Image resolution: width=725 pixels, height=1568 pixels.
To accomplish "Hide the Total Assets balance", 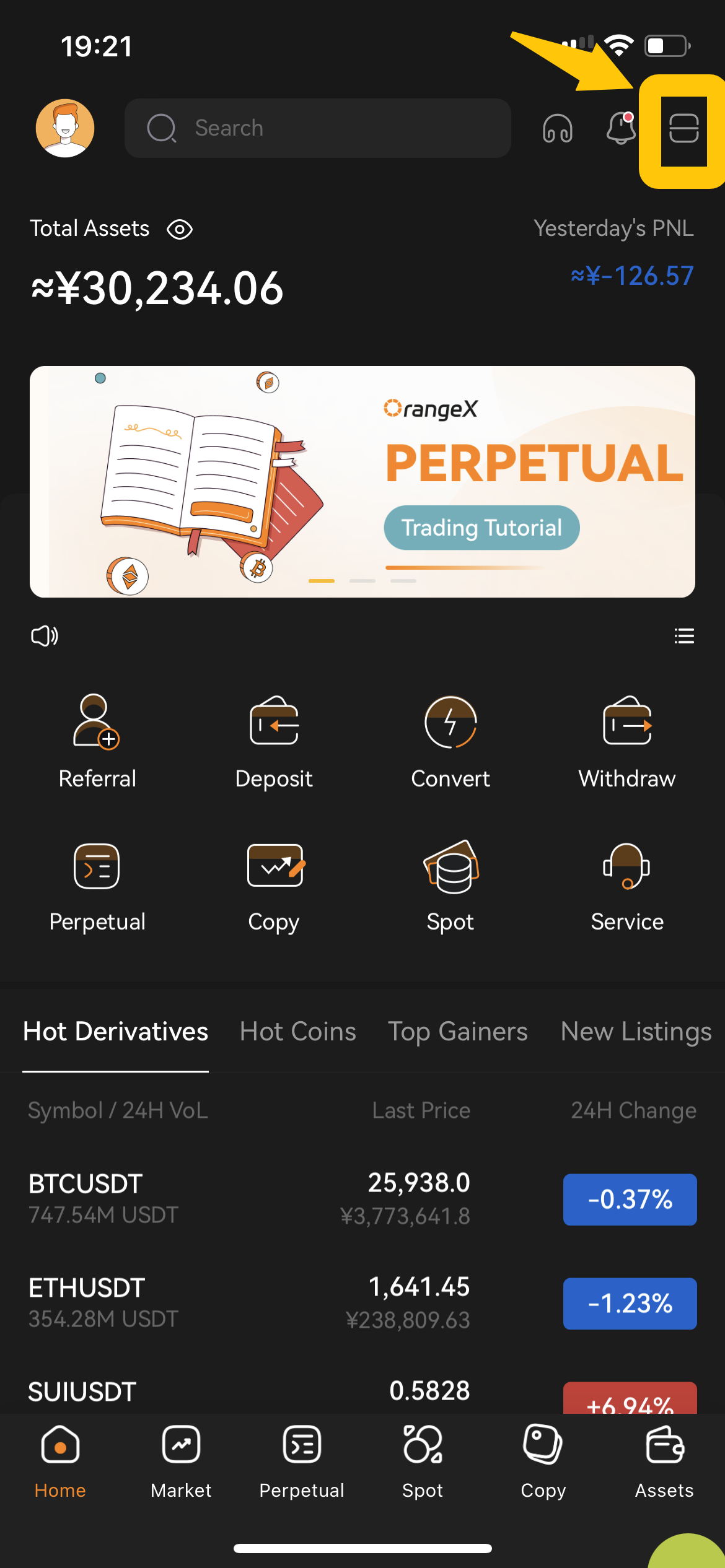I will click(x=180, y=230).
